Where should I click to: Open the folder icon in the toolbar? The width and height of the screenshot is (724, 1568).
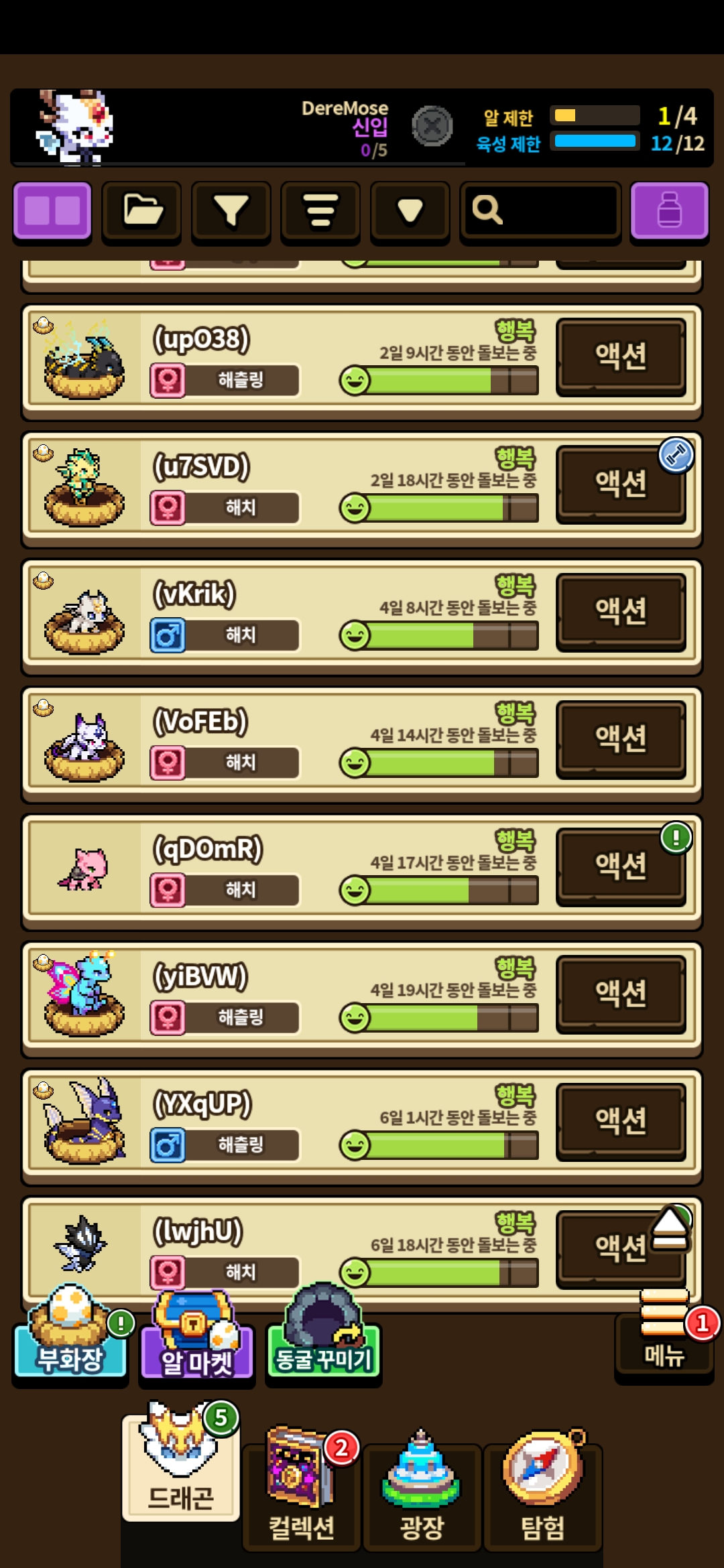point(141,210)
